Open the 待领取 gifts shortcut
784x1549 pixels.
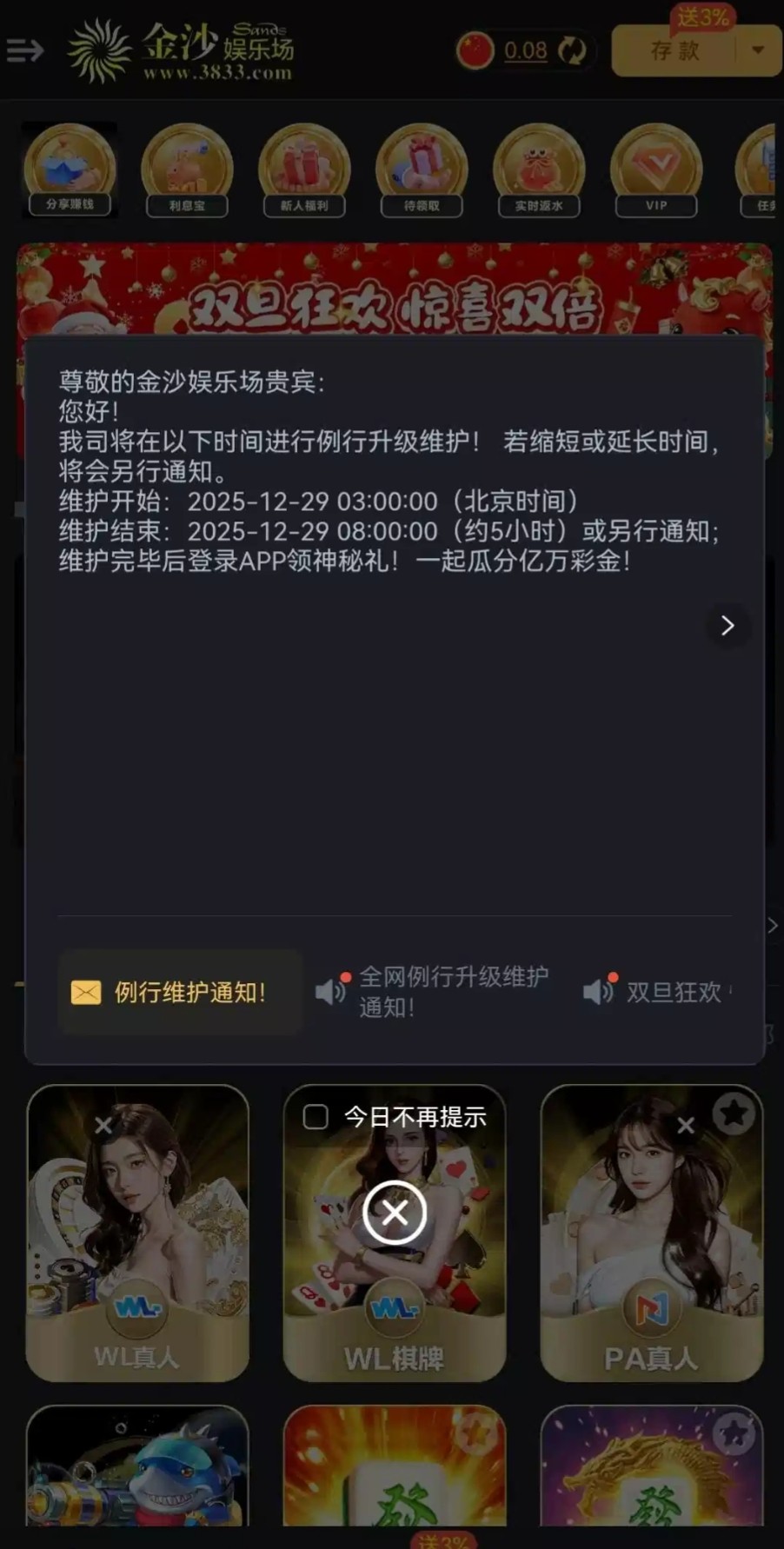pyautogui.click(x=422, y=170)
